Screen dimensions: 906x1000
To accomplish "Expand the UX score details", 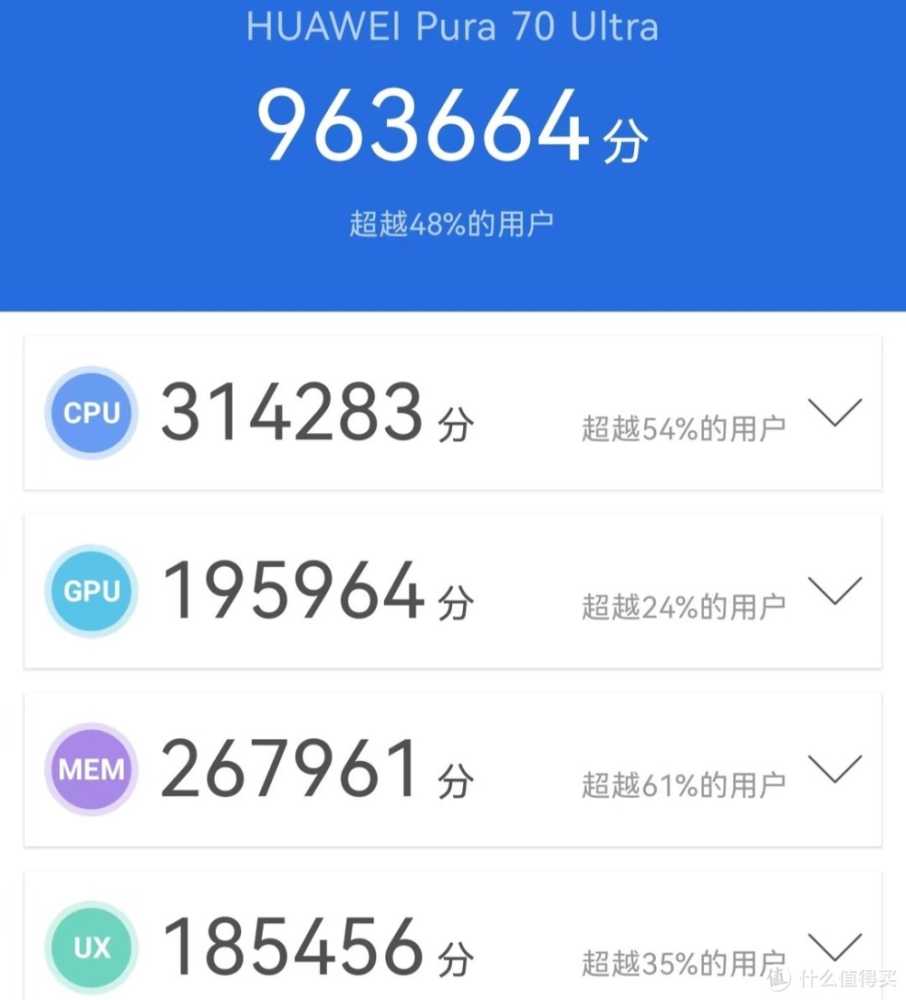I will 837,948.
